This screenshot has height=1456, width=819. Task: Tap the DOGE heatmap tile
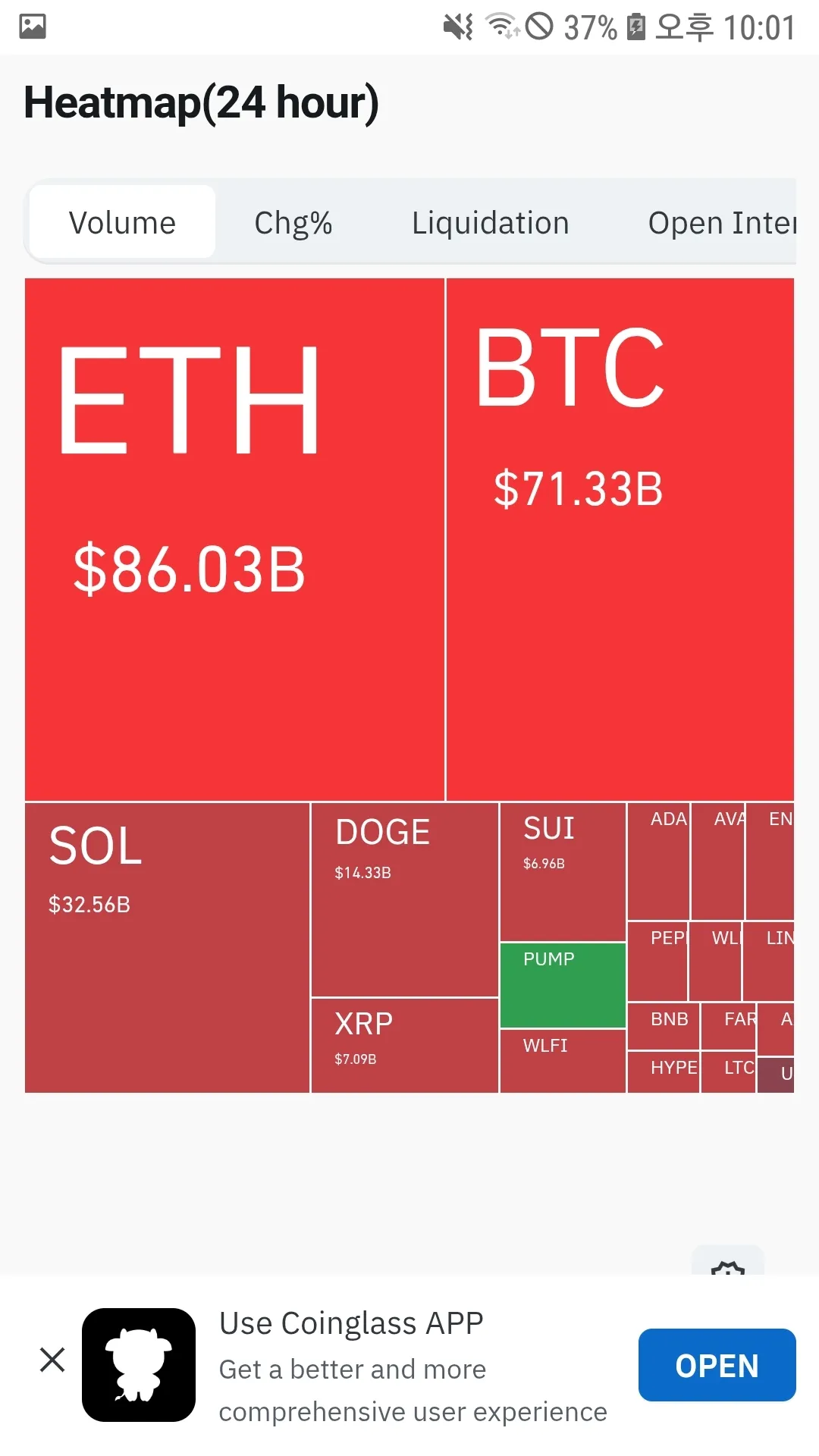point(404,899)
